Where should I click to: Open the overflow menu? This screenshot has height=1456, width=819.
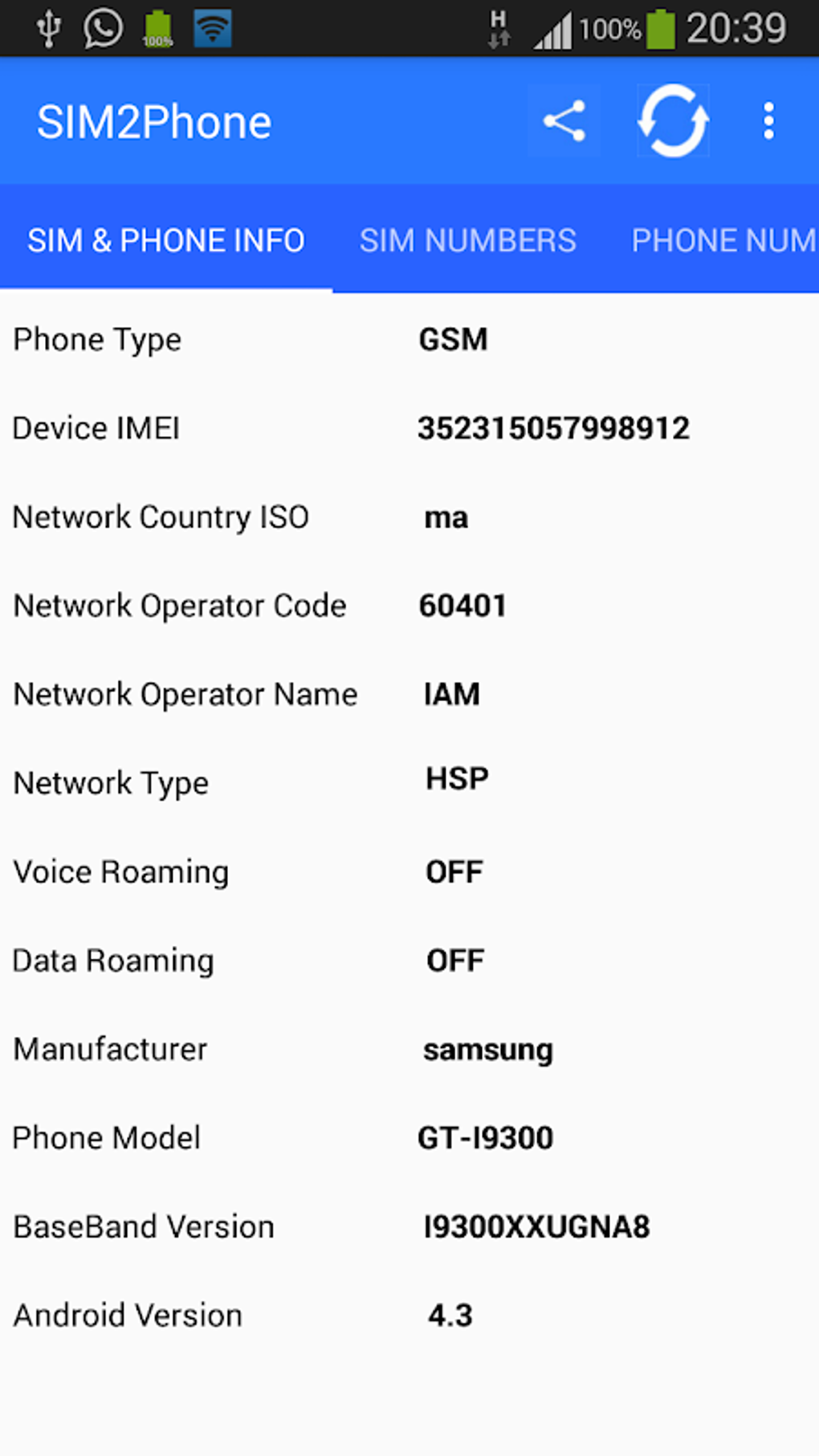tap(768, 121)
